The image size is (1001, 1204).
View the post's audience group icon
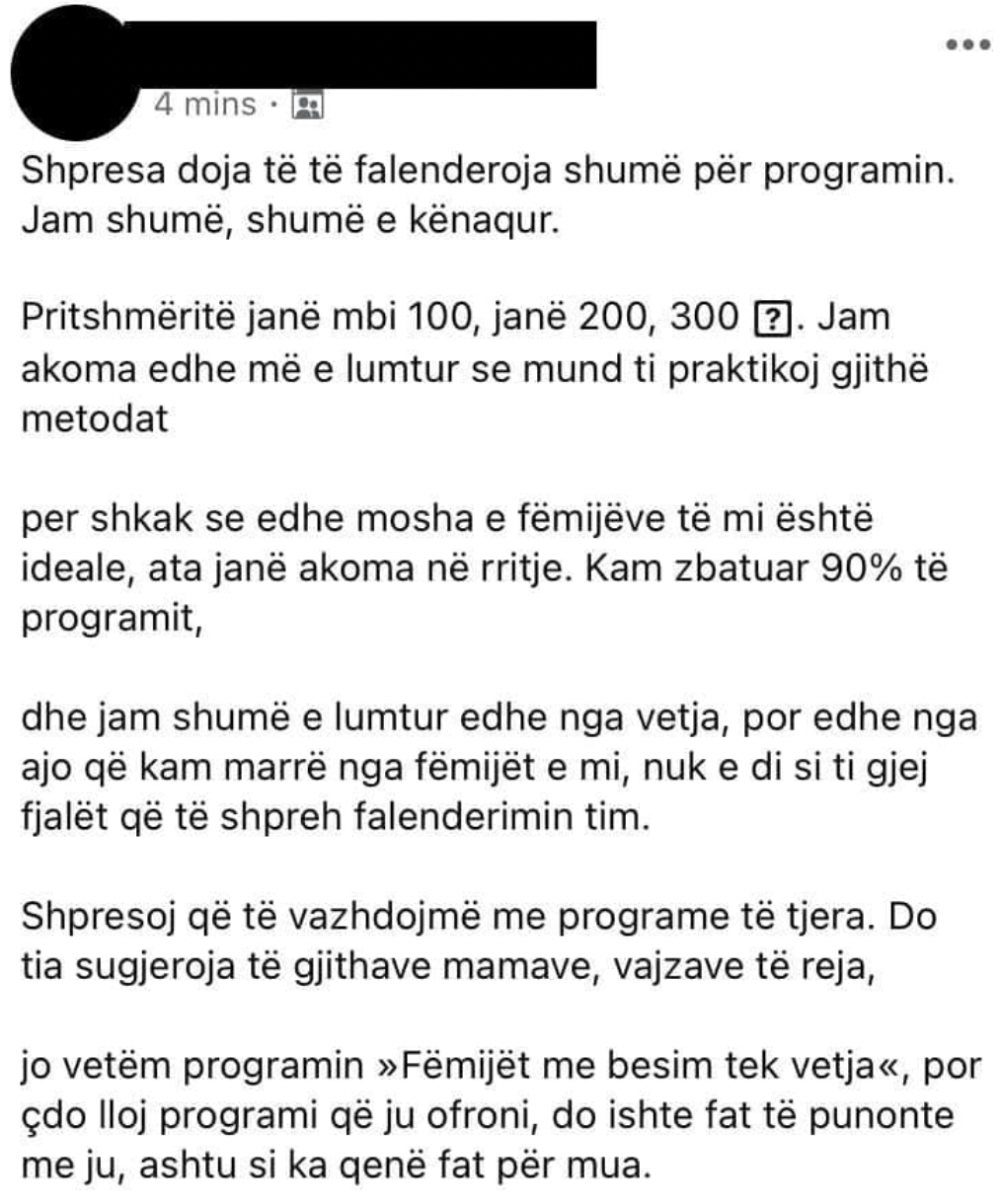click(x=309, y=105)
